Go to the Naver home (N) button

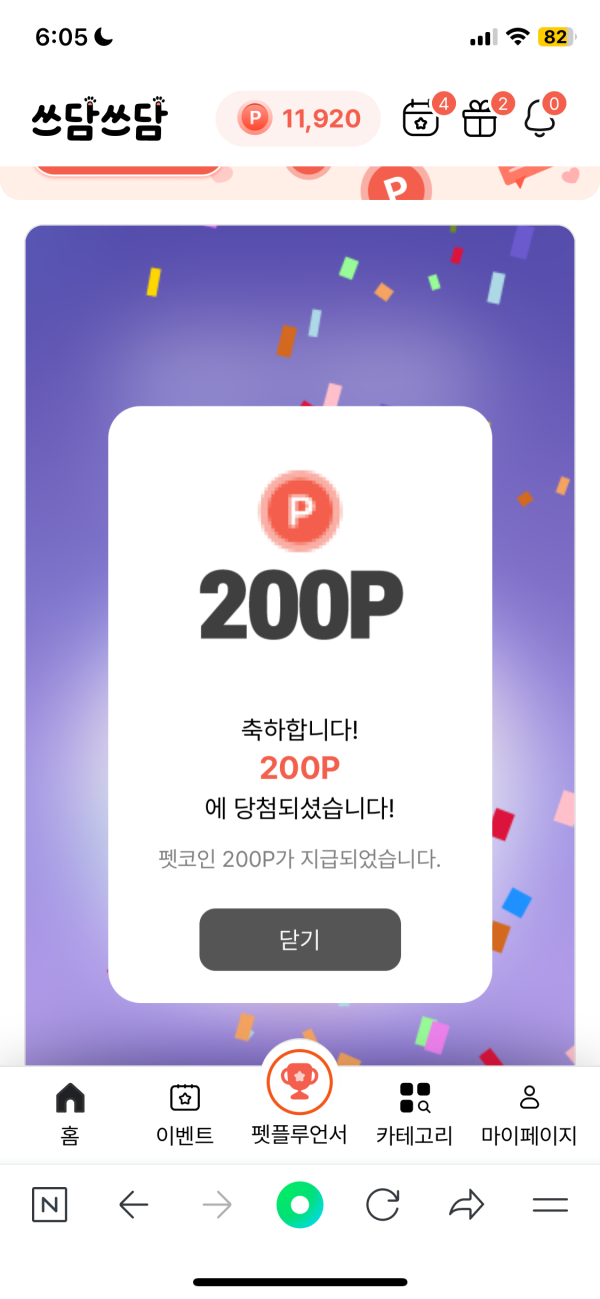coord(50,1205)
